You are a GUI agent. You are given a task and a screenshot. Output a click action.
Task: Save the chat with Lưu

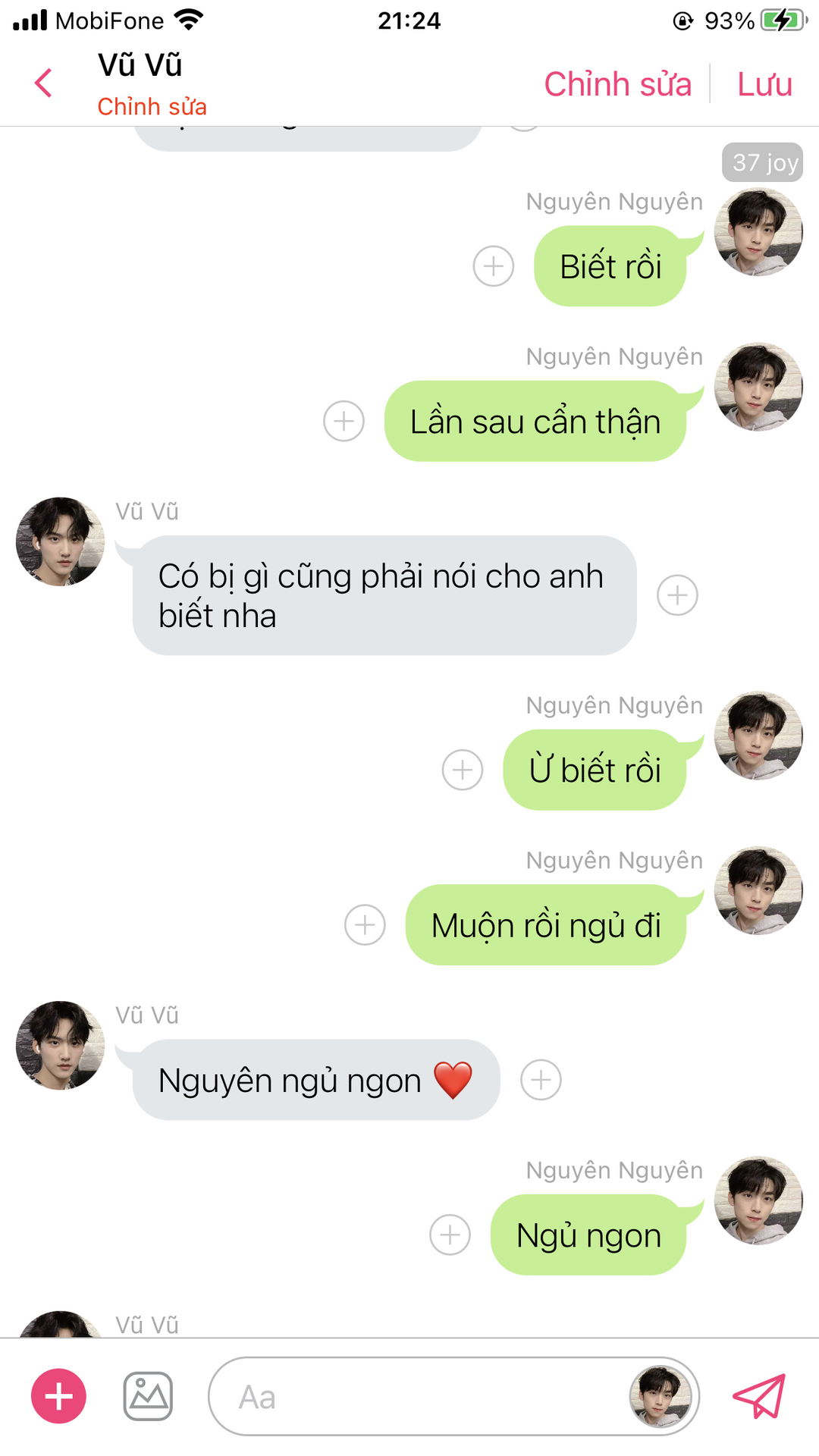tap(764, 83)
